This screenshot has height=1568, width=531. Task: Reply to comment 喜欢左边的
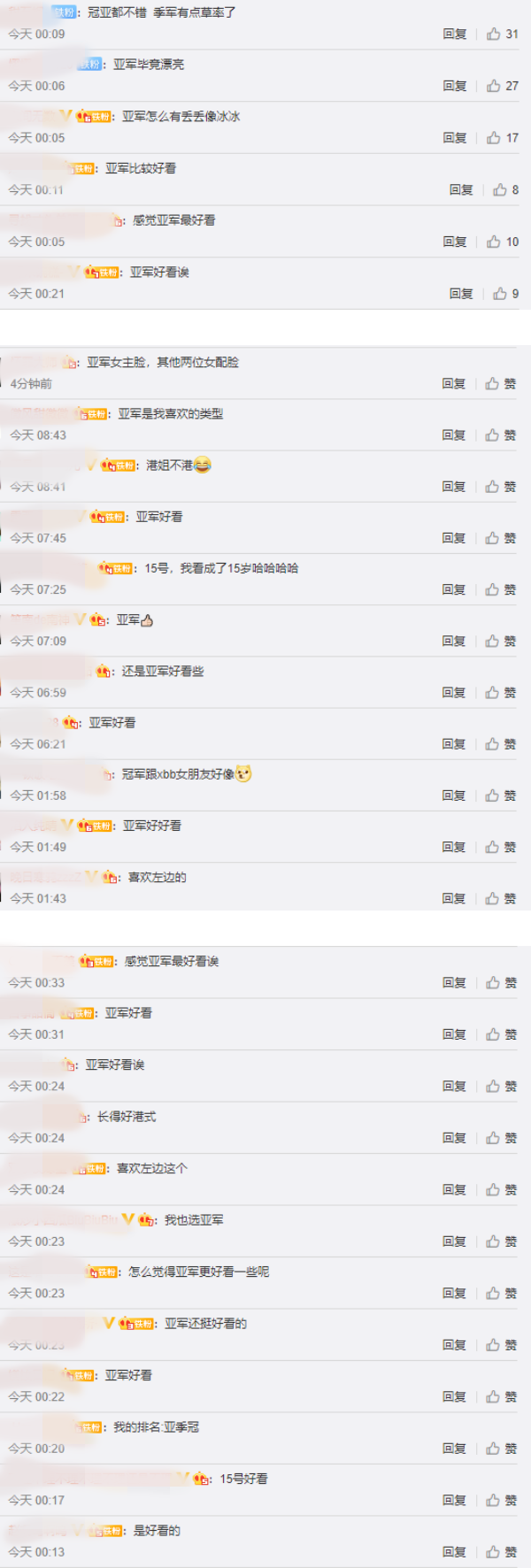click(x=453, y=899)
